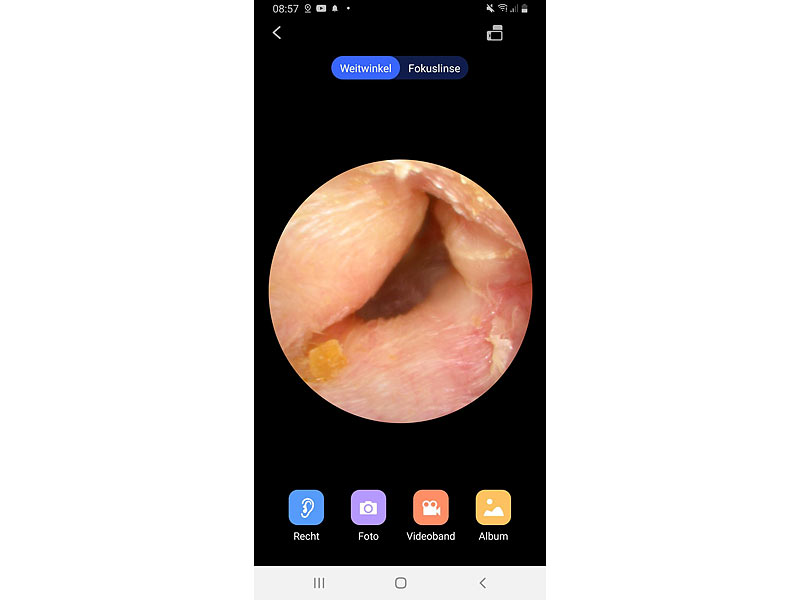Start recording with Videoband
Viewport: 800px width, 600px height.
[x=430, y=508]
